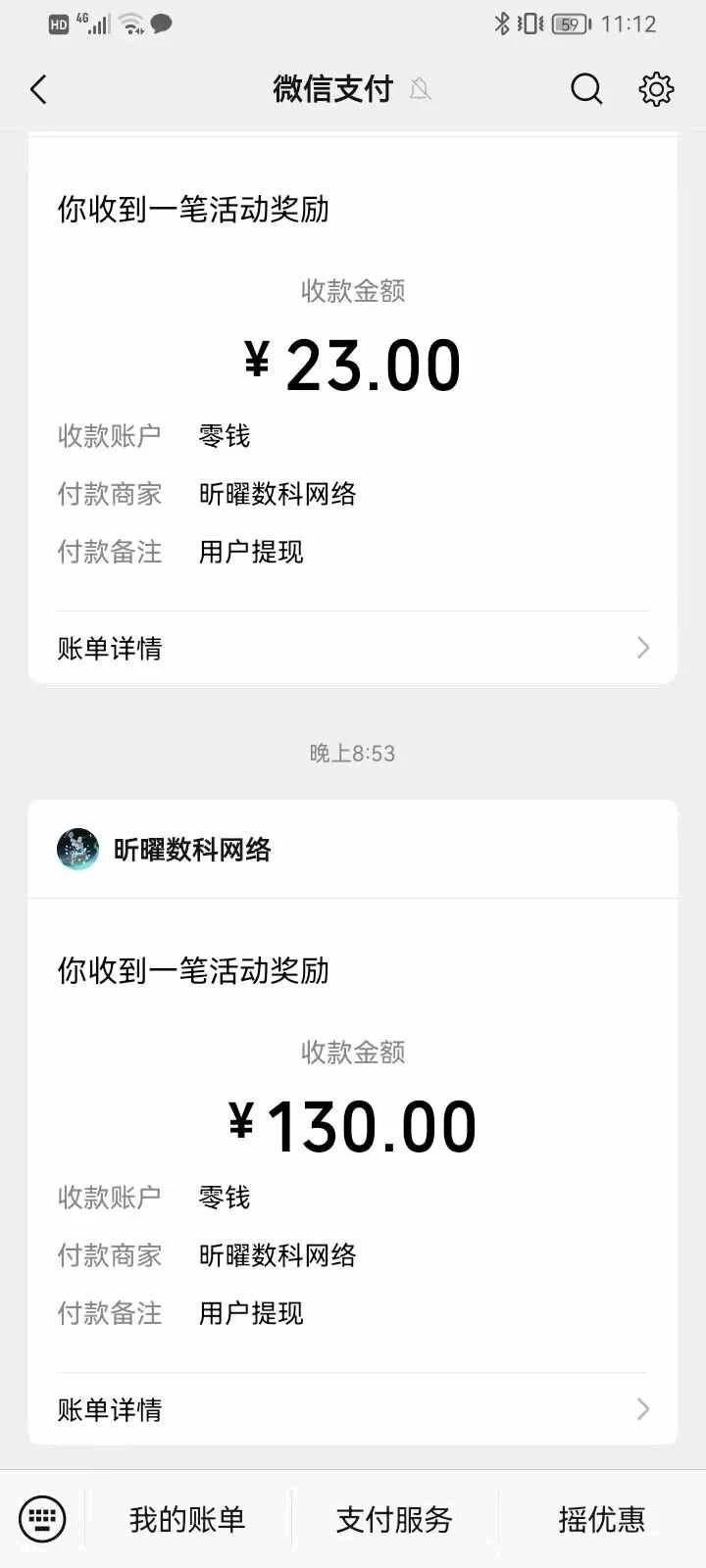Viewport: 706px width, 1568px height.
Task: Expand 账单详情 for the ¥130.00 payment
Action: (108, 1409)
